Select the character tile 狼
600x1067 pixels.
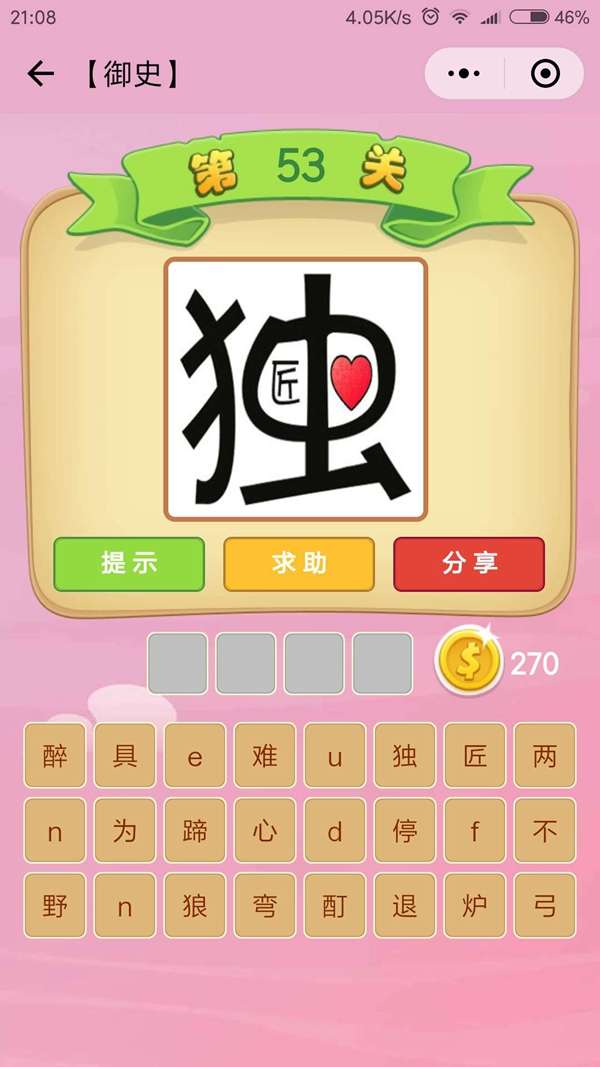pyautogui.click(x=195, y=906)
